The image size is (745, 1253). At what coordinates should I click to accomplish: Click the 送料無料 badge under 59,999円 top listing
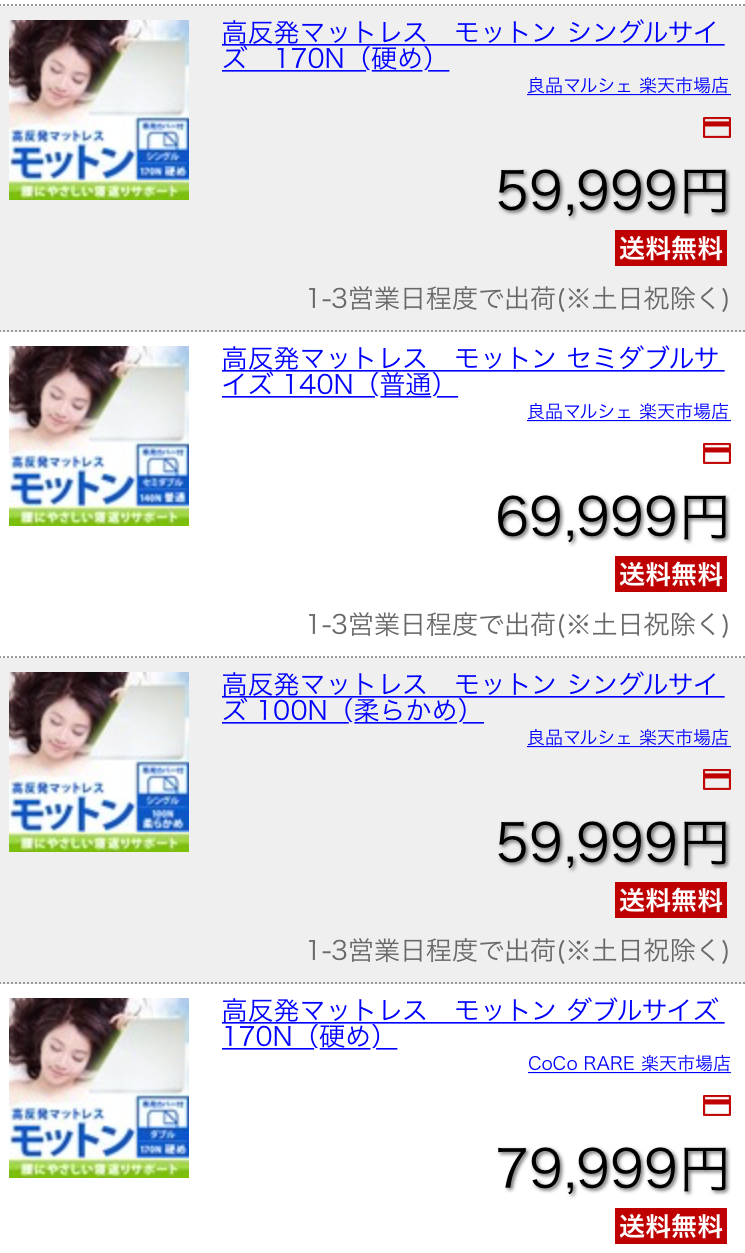coord(670,249)
